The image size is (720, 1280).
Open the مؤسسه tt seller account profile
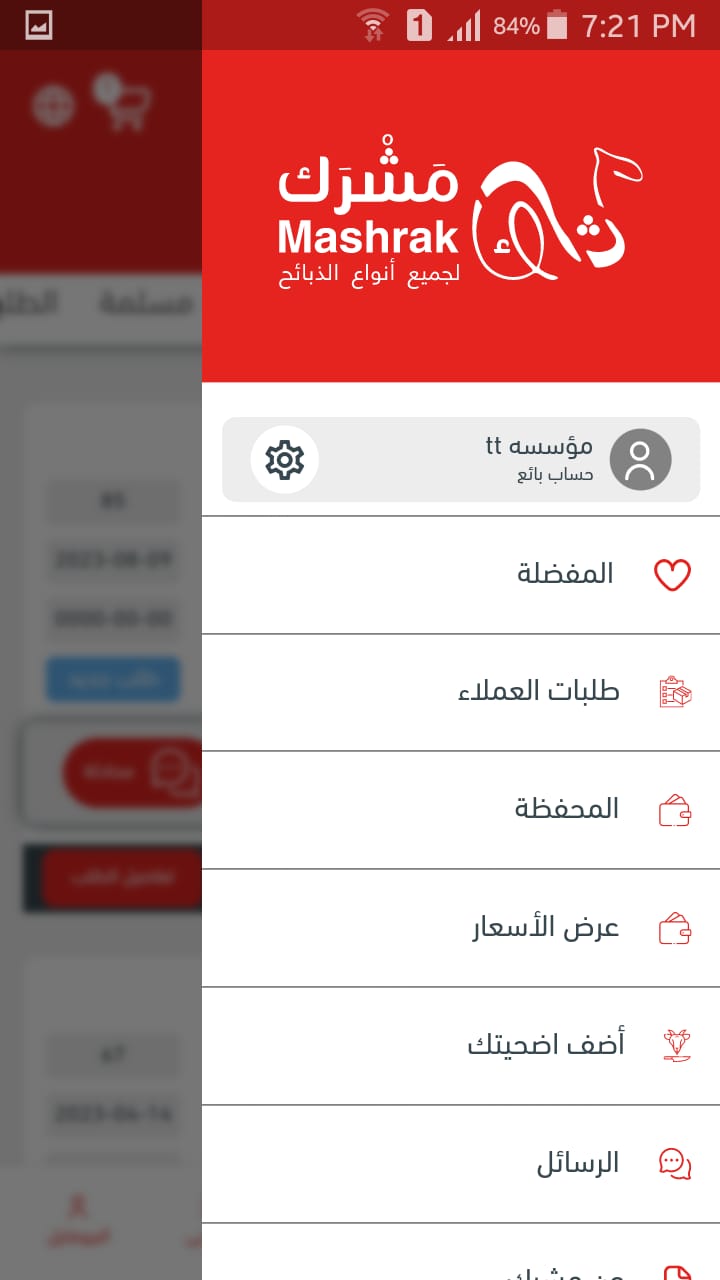tap(540, 460)
